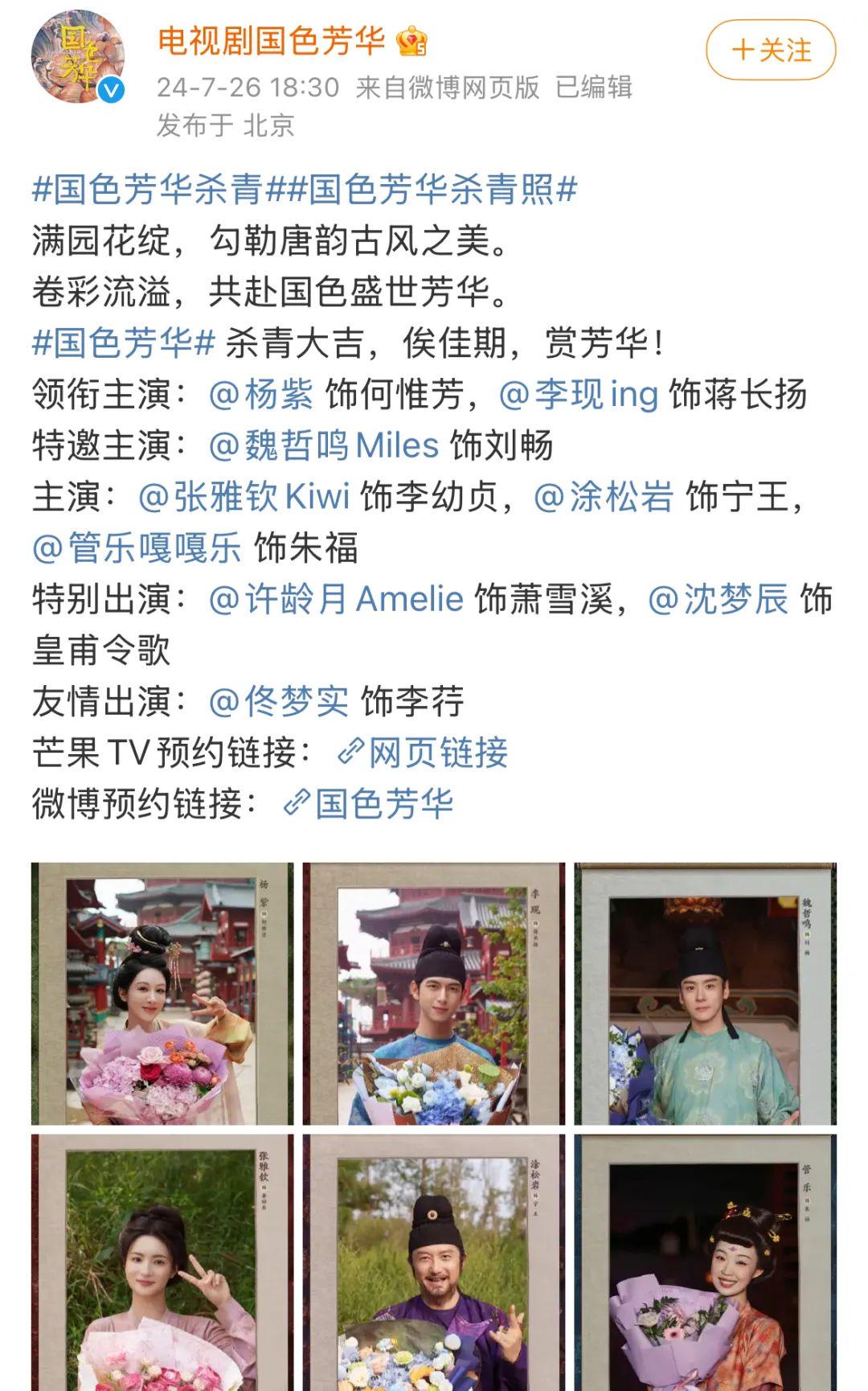Image resolution: width=868 pixels, height=1391 pixels.
Task: View the 李现 wrap photo
Action: click(x=434, y=994)
